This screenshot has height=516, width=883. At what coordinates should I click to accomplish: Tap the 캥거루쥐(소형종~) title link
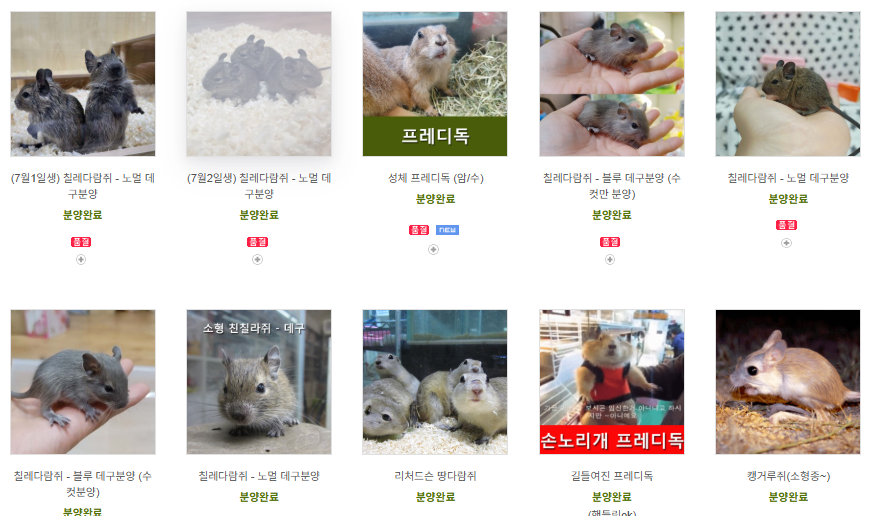tap(788, 476)
